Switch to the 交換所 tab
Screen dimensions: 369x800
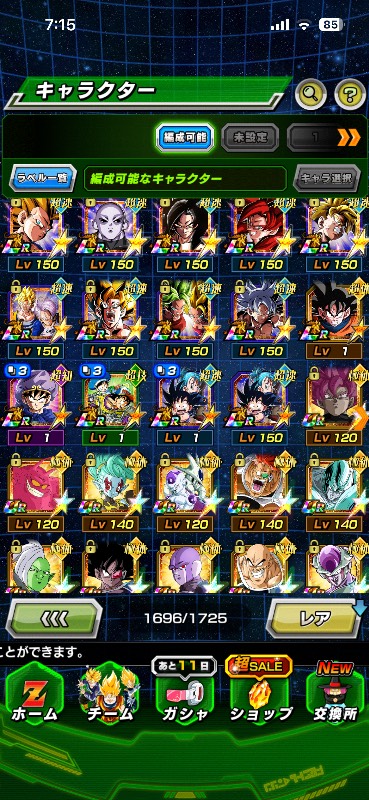tap(335, 695)
